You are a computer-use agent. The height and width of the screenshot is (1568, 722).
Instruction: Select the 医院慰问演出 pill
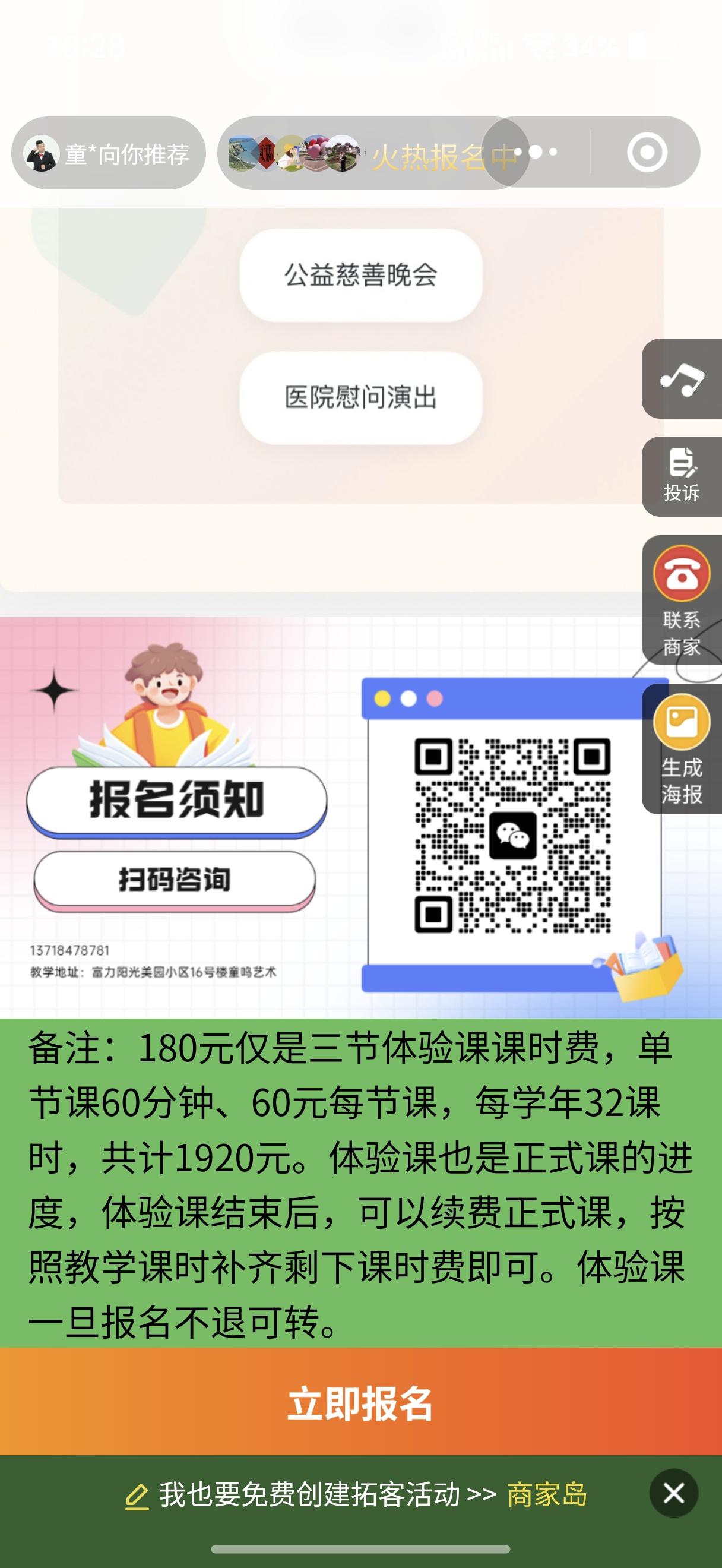click(360, 397)
